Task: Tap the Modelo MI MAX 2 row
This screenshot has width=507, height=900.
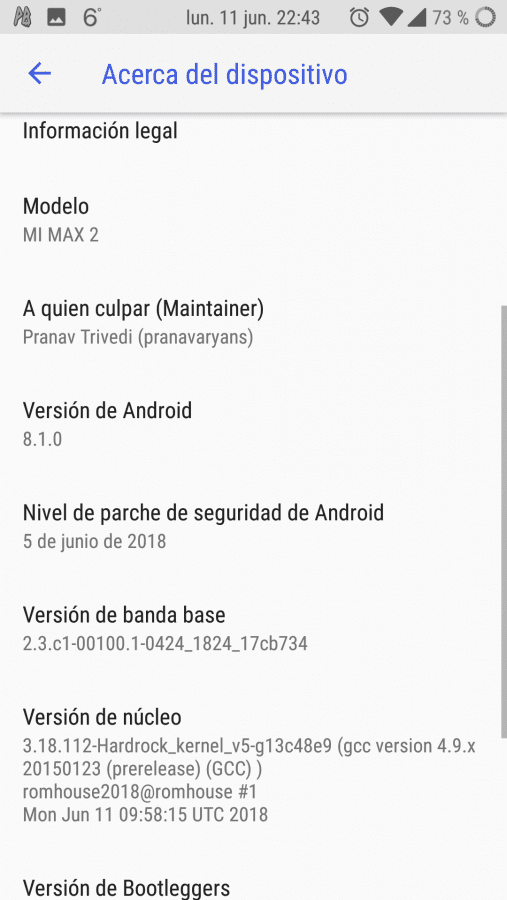Action: [x=253, y=220]
